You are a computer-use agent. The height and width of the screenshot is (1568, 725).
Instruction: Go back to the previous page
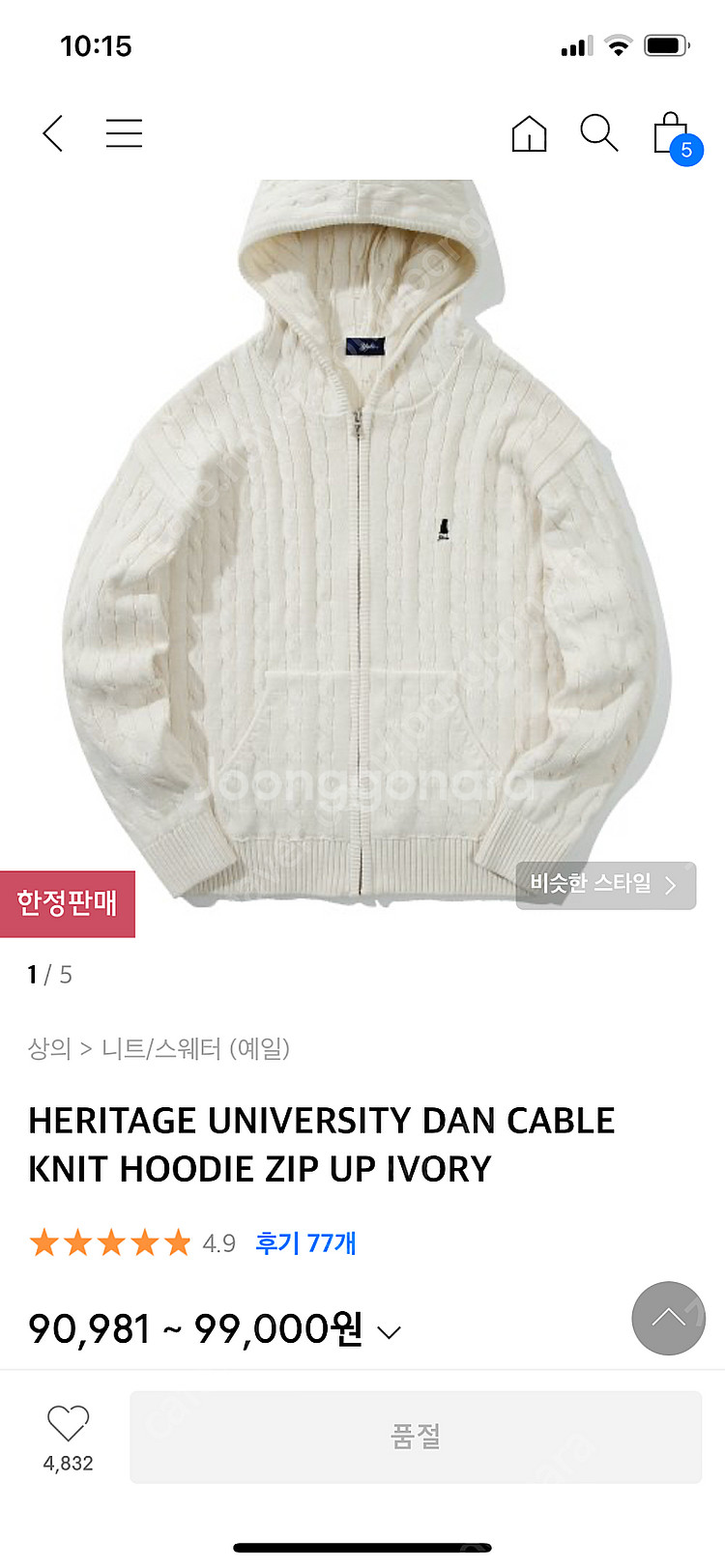pos(53,133)
